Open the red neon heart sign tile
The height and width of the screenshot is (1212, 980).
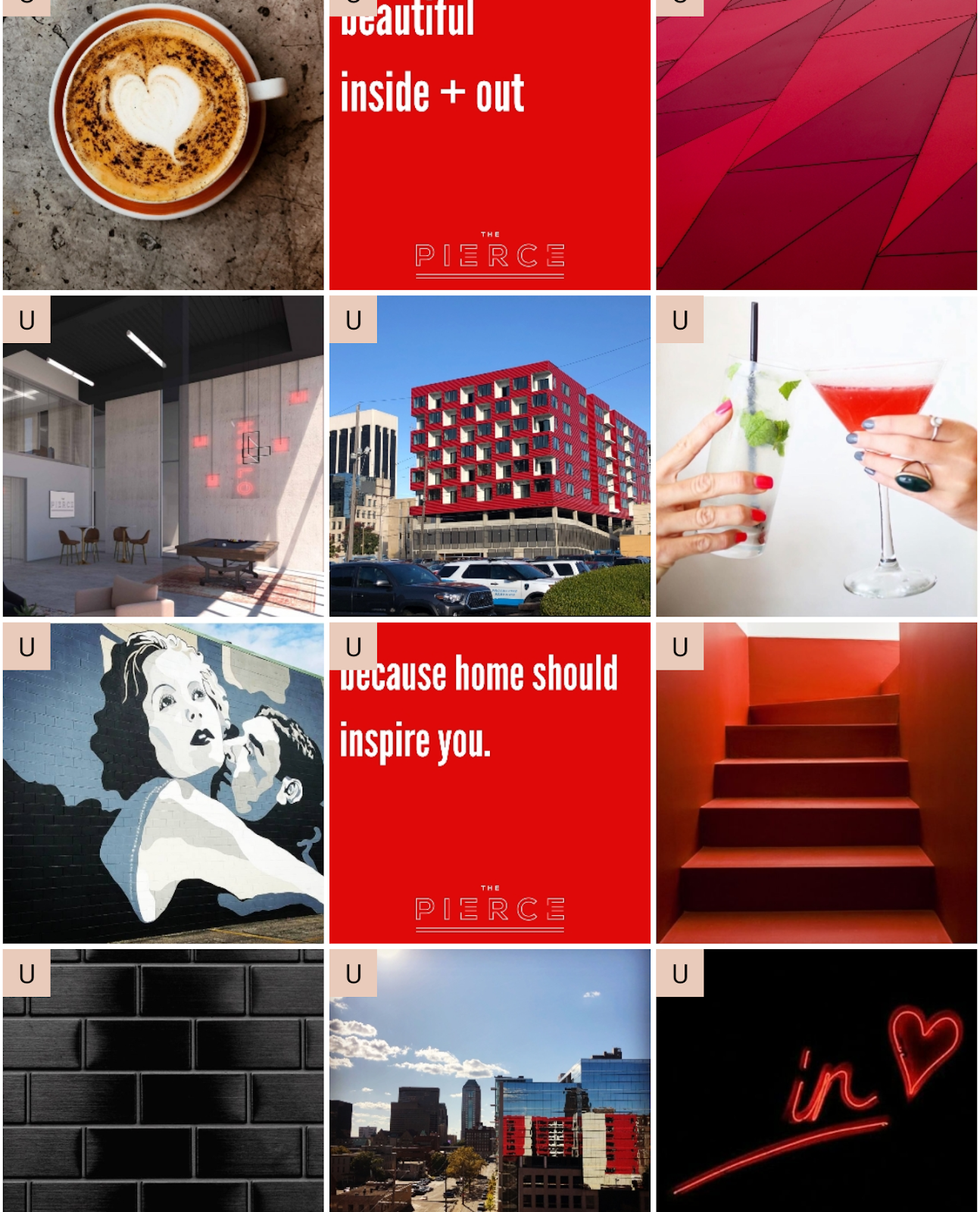(816, 1083)
